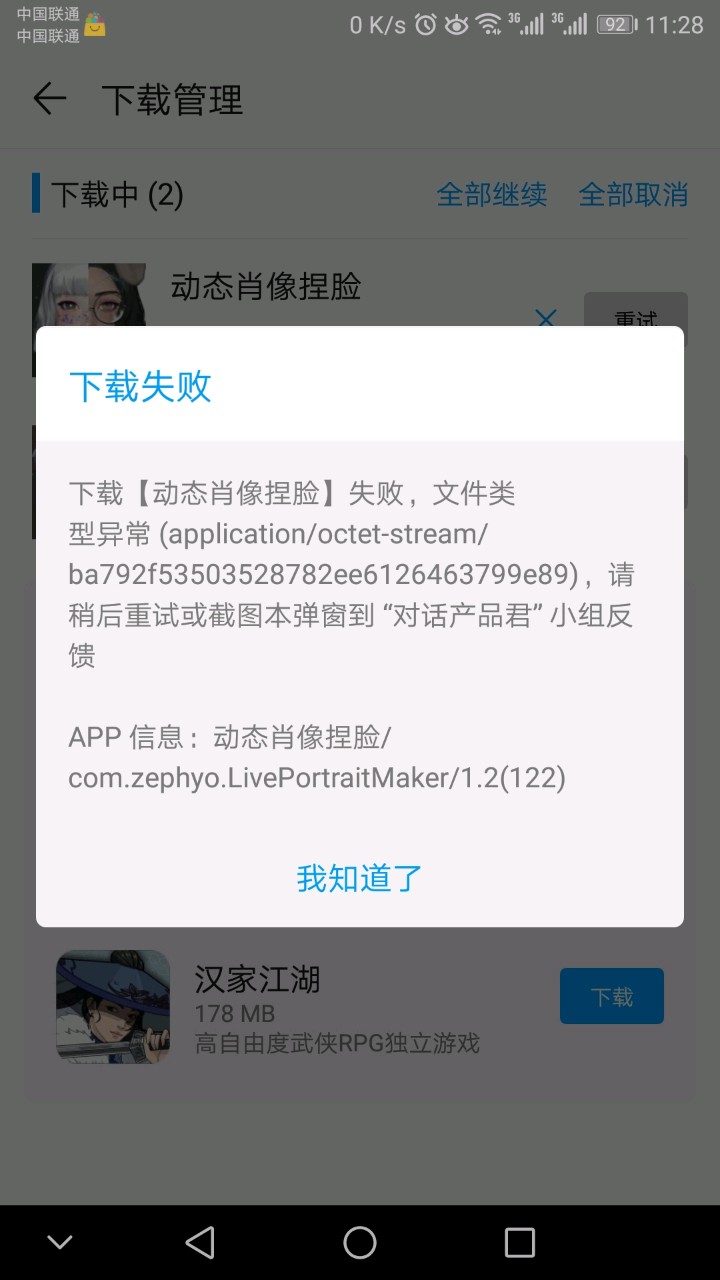
Task: Remove 动态肖像捏脸 download with X
Action: [546, 318]
